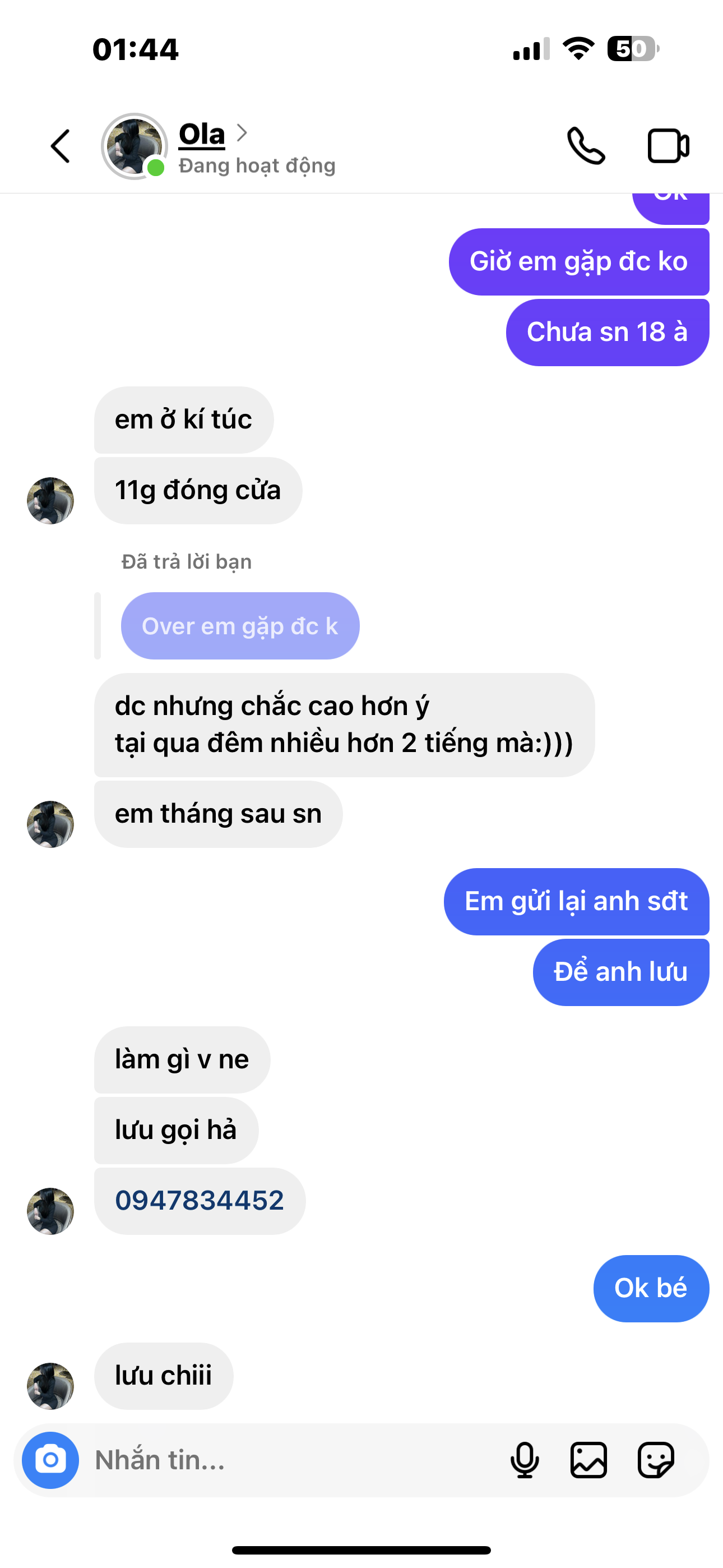Screen dimensions: 723x1568
Task: Focus the Nhắn tin message field
Action: coord(292,1460)
